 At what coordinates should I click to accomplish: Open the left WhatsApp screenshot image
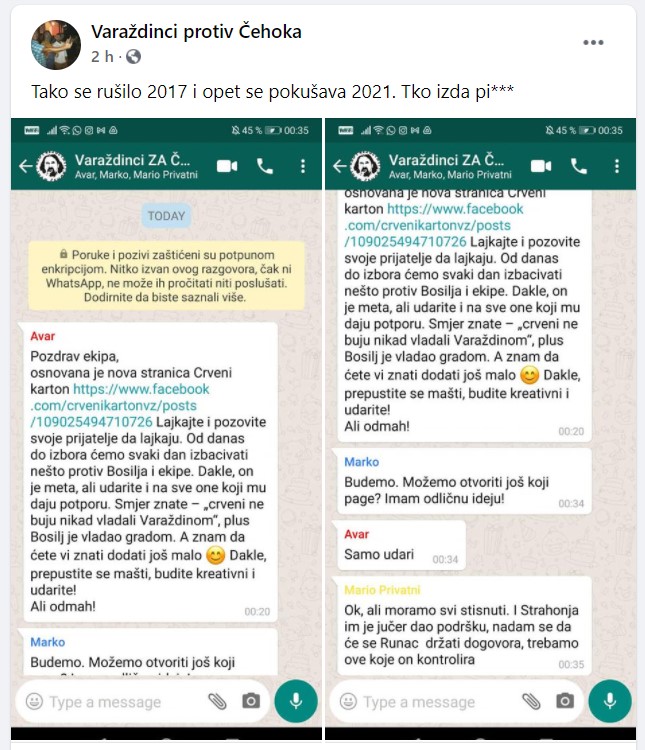tap(165, 430)
